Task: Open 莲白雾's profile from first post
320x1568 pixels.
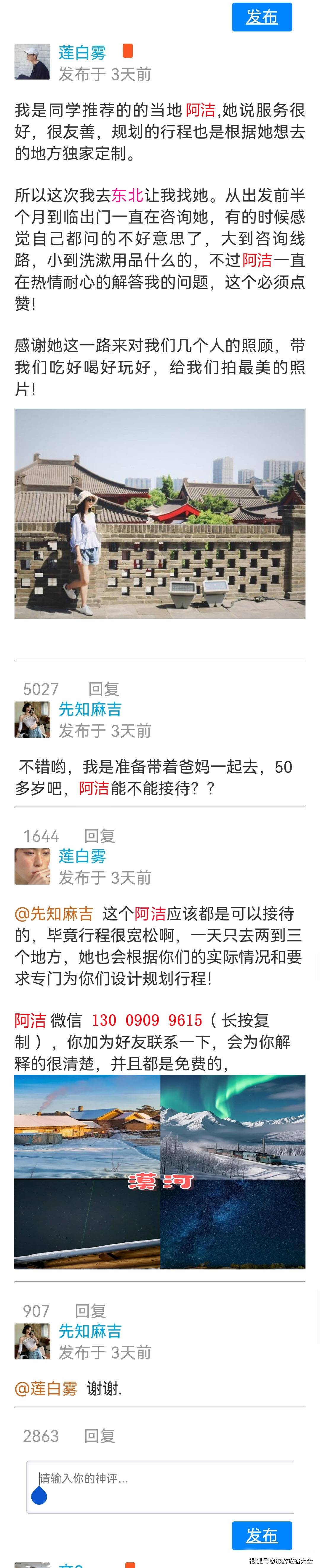Action: point(82,53)
